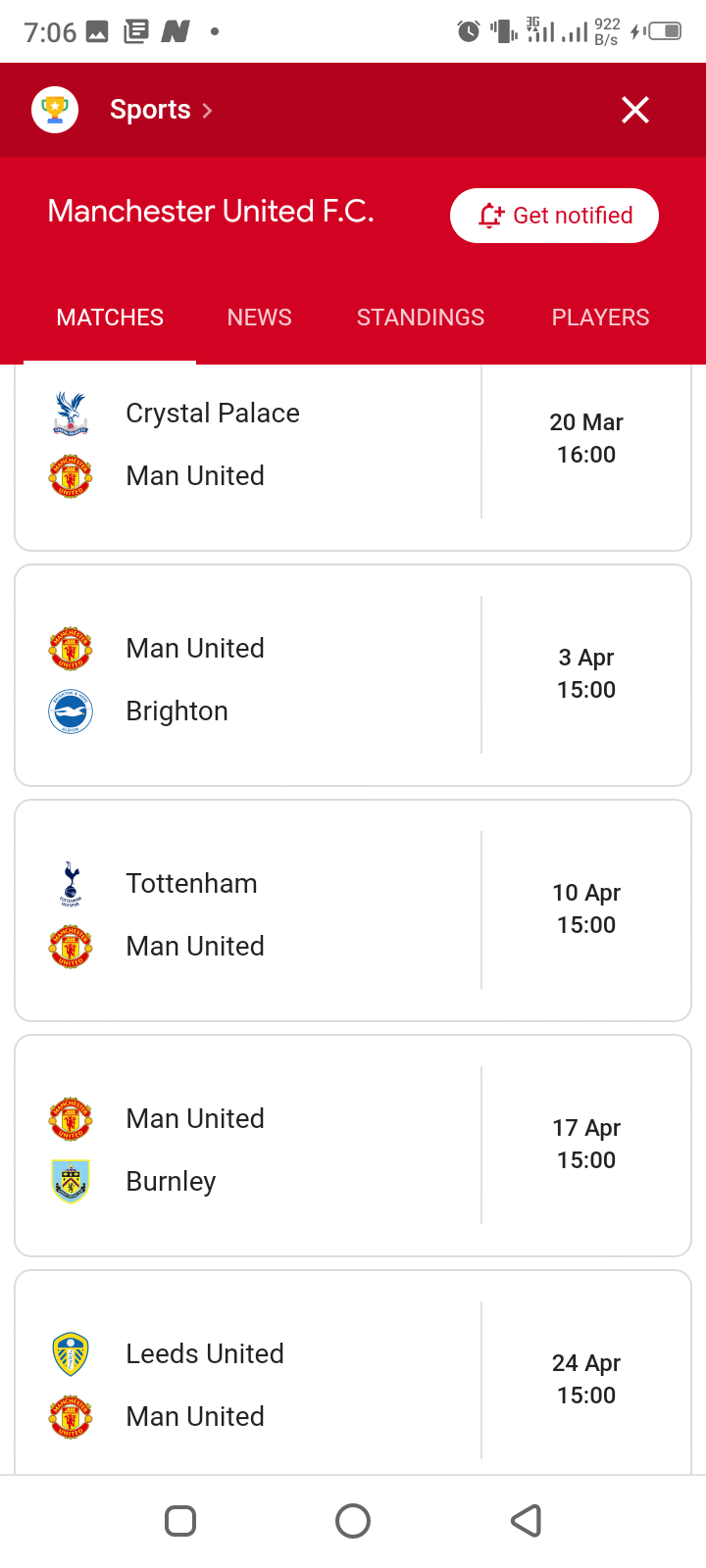Go to the home screen
The width and height of the screenshot is (706, 1568).
click(x=353, y=1521)
